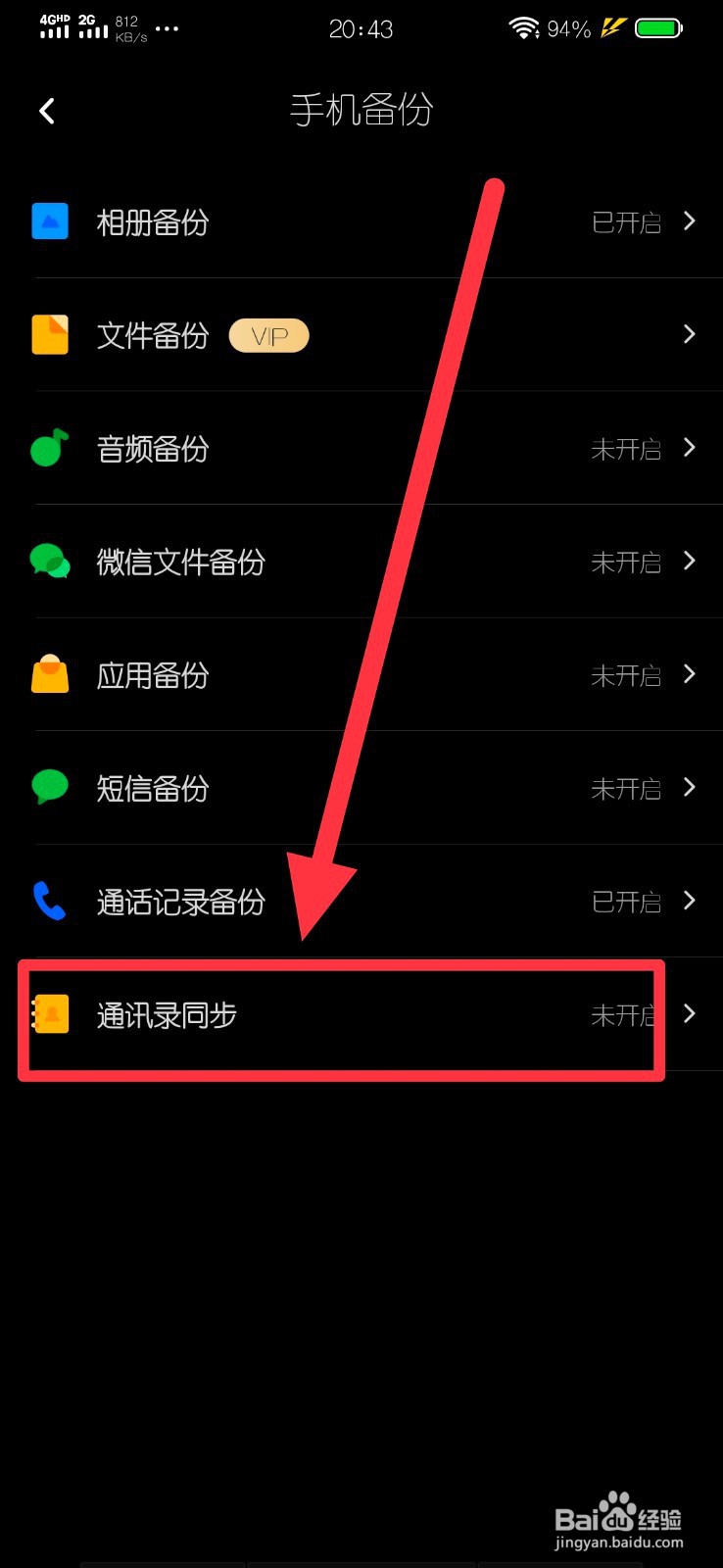Click the VIP badge on 文件备份
The height and width of the screenshot is (1568, 723).
click(268, 335)
